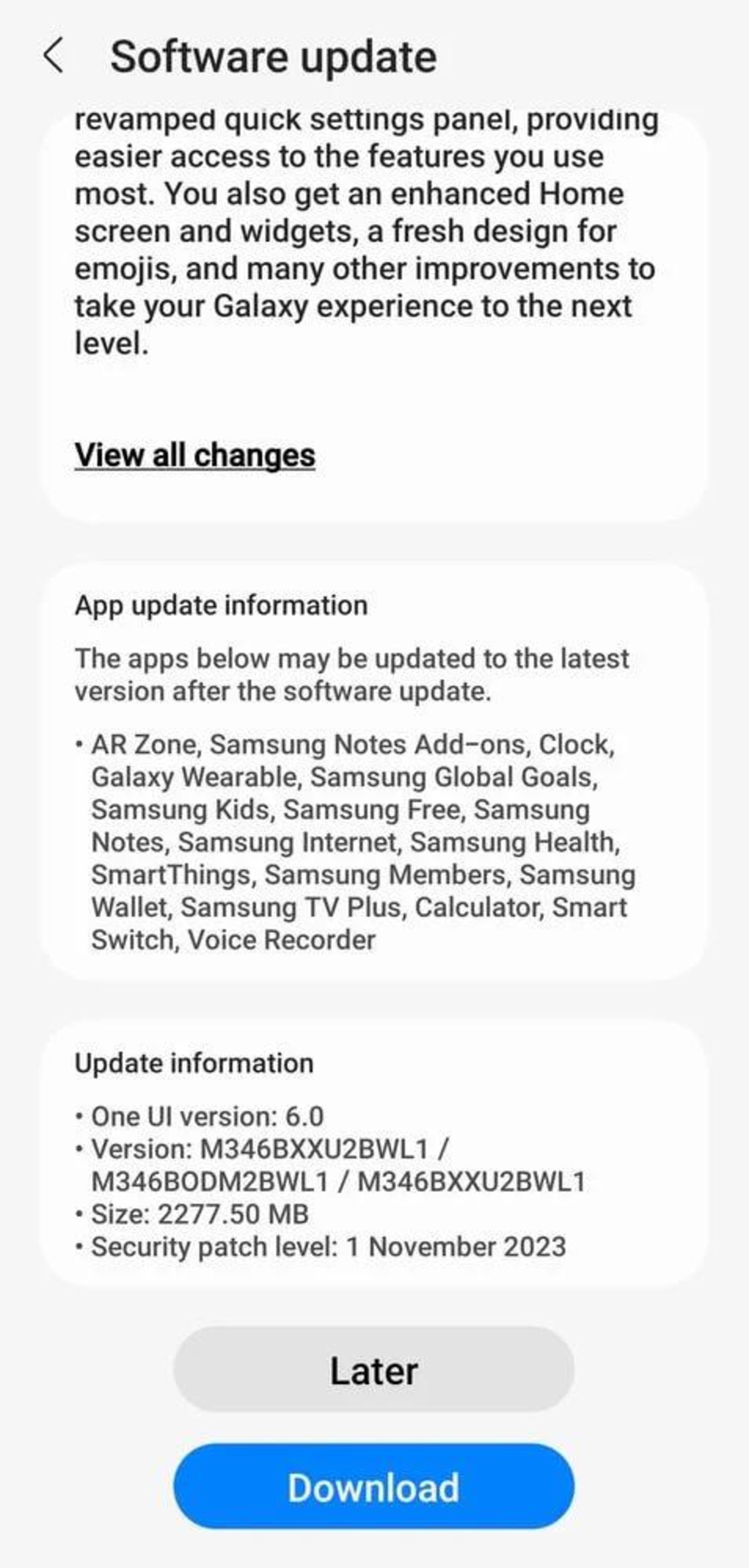Open the View all changes link
Viewport: 749px width, 1568px height.
point(195,455)
